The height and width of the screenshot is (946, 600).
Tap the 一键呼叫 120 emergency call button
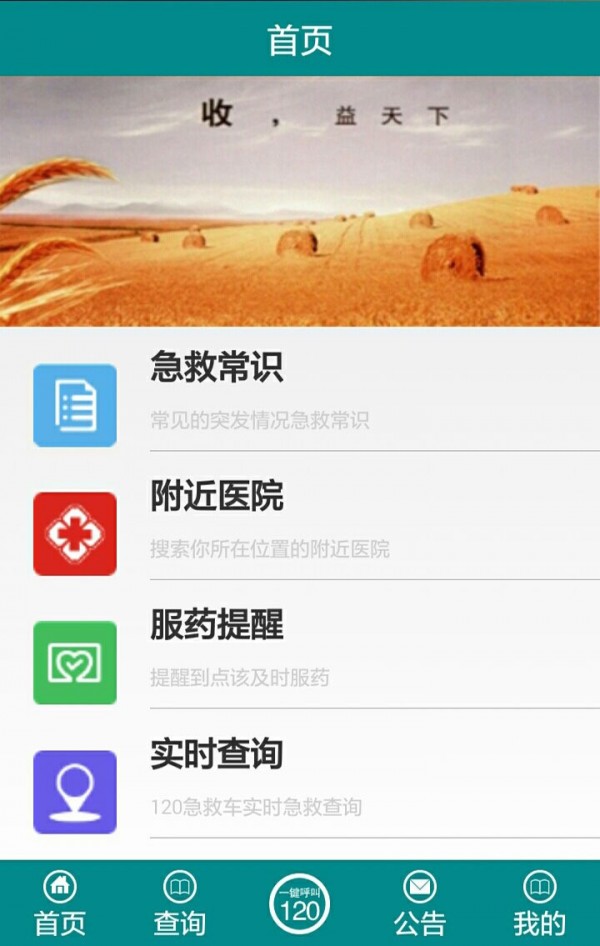(x=299, y=903)
